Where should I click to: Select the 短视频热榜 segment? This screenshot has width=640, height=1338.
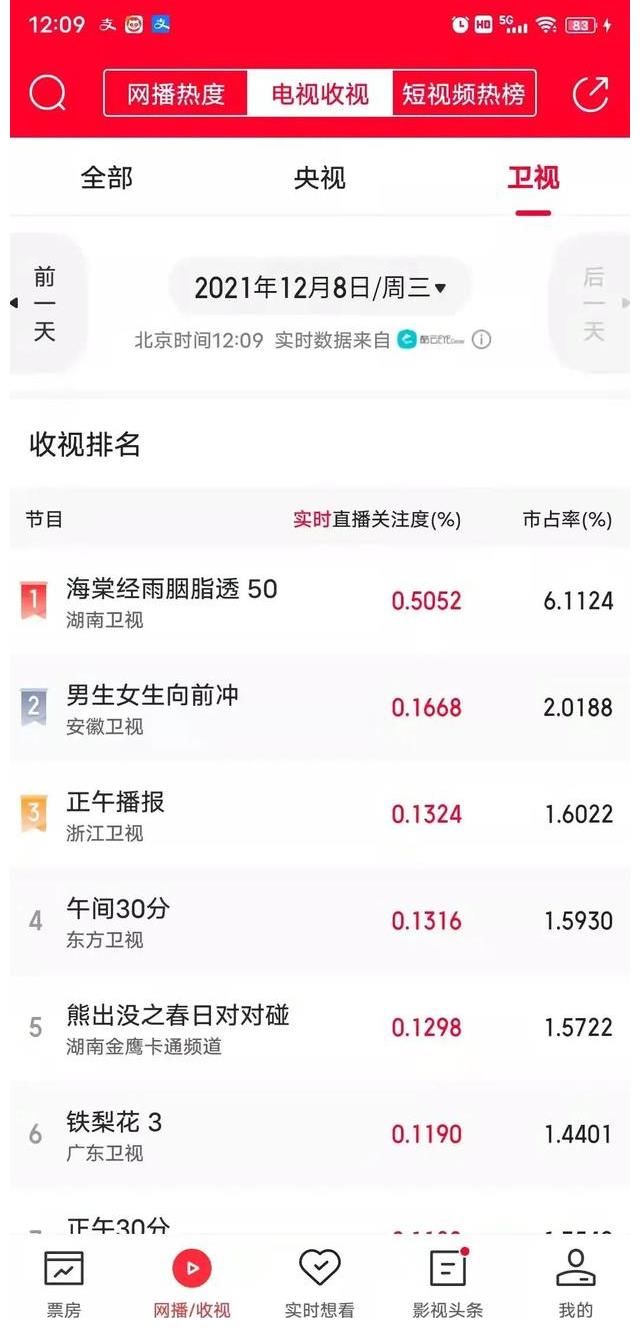463,94
